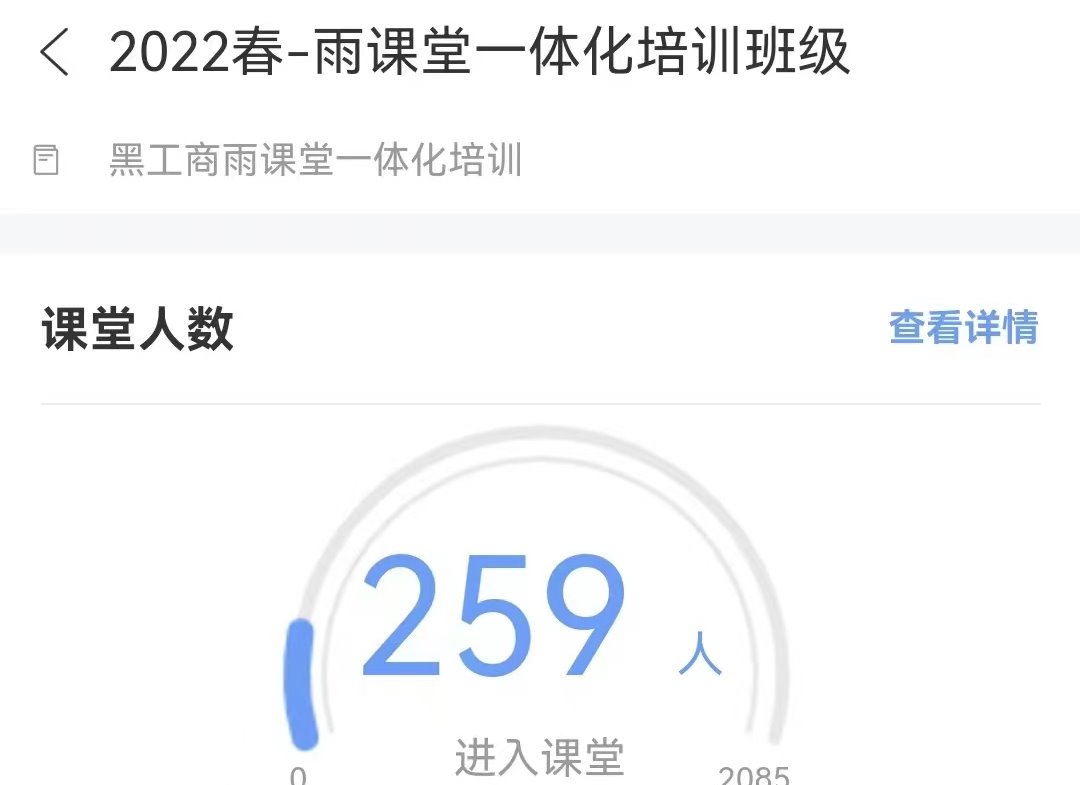Go back using the top-left arrow
This screenshot has width=1080, height=785.
tap(55, 52)
